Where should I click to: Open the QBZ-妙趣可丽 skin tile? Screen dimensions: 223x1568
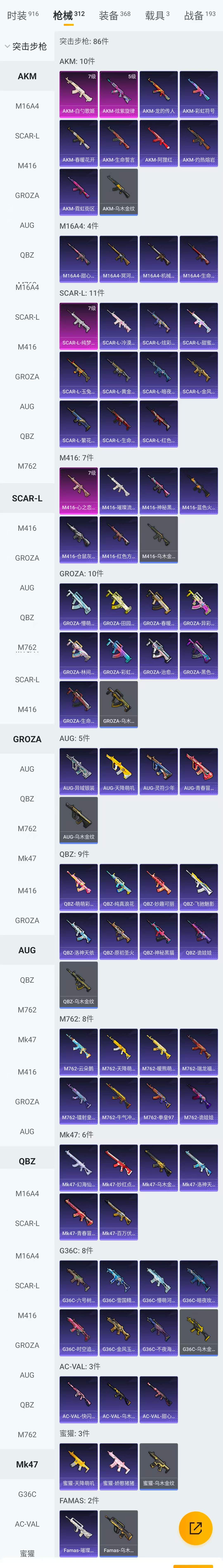[159, 886]
